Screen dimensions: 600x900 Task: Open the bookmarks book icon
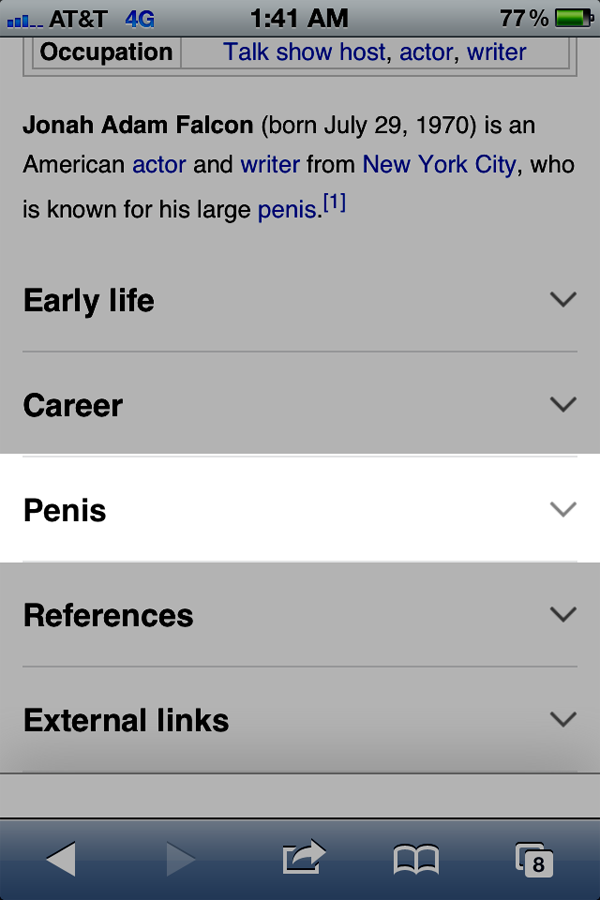[x=416, y=859]
